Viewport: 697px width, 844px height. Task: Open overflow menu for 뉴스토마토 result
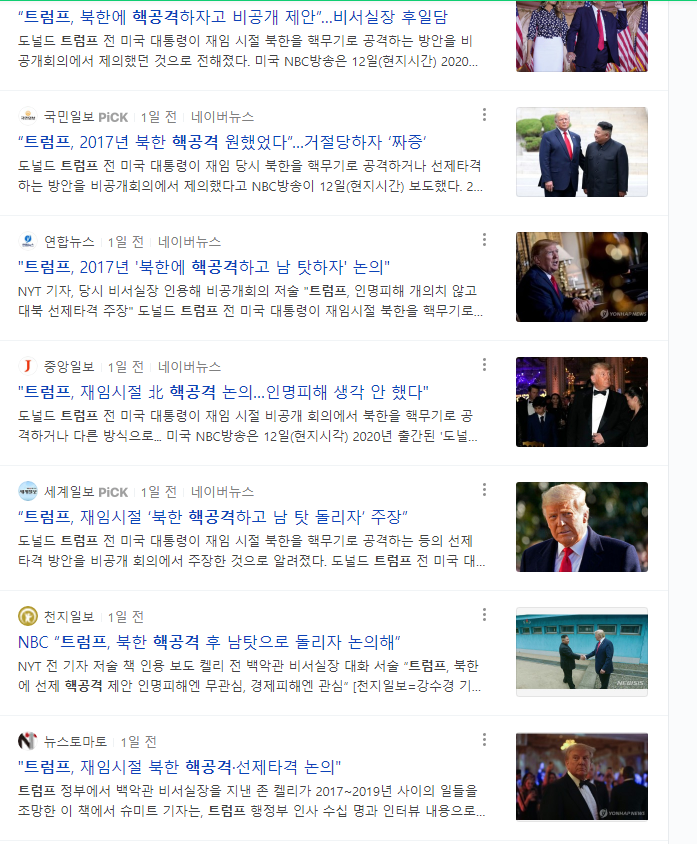484,740
